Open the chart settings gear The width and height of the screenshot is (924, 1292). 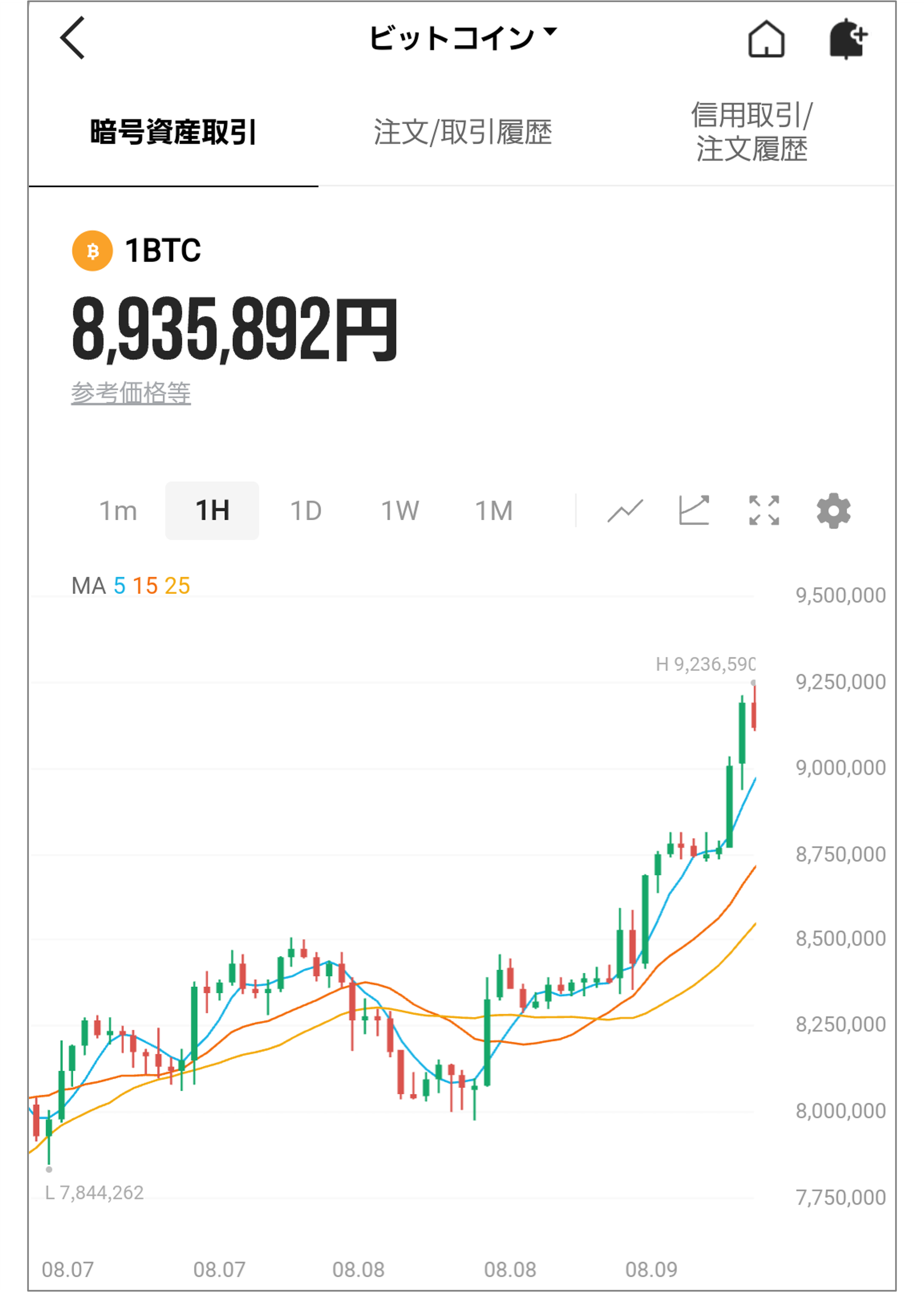click(x=833, y=511)
